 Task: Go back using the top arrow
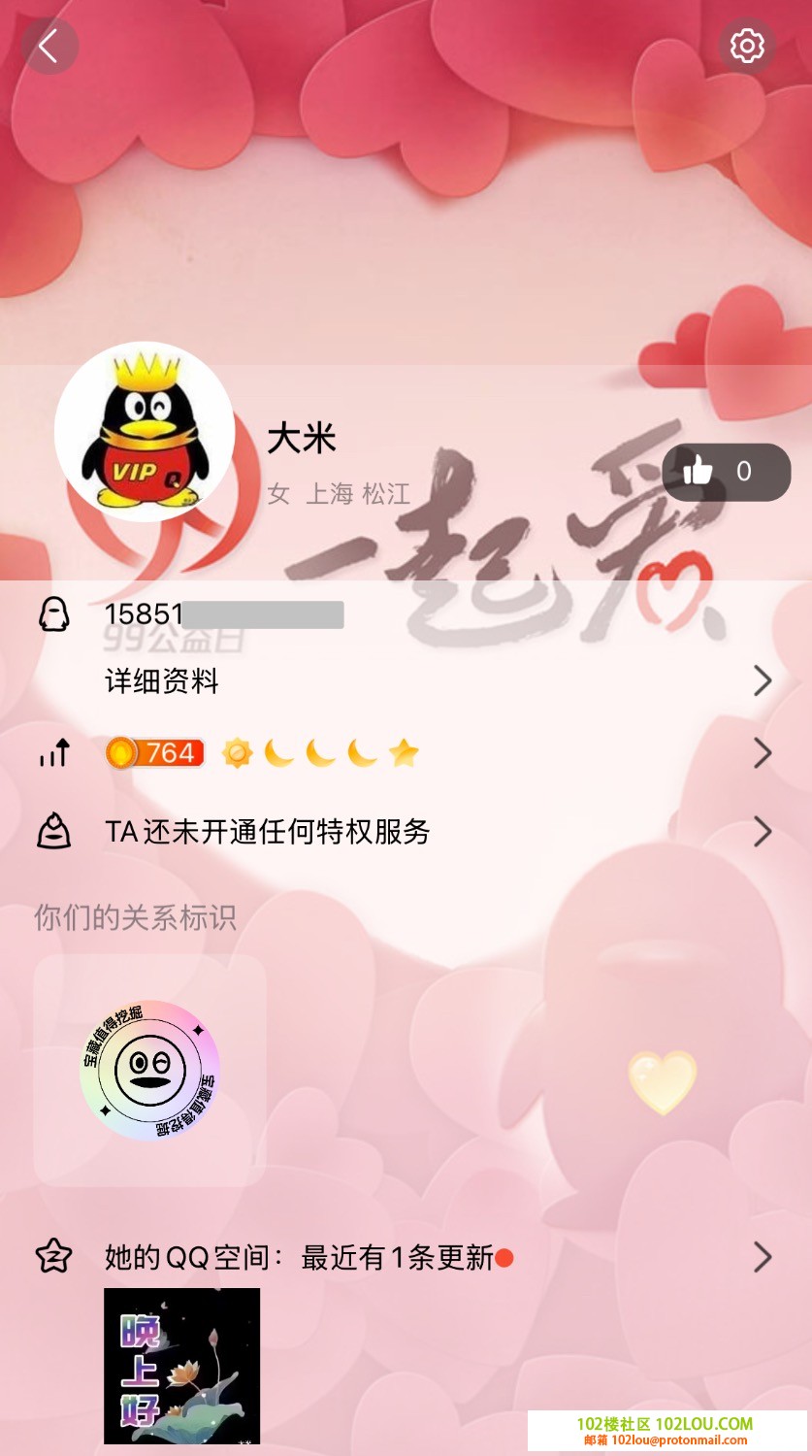[49, 46]
